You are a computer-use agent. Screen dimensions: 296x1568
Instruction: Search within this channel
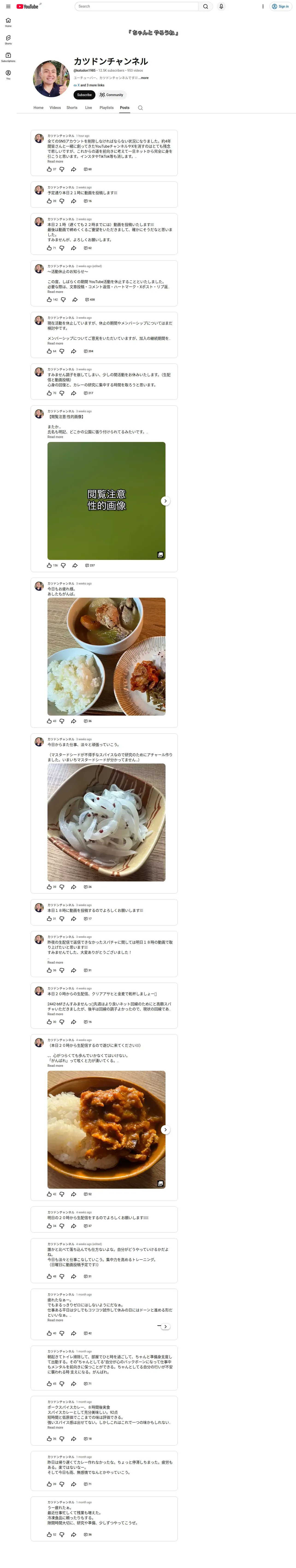point(140,108)
